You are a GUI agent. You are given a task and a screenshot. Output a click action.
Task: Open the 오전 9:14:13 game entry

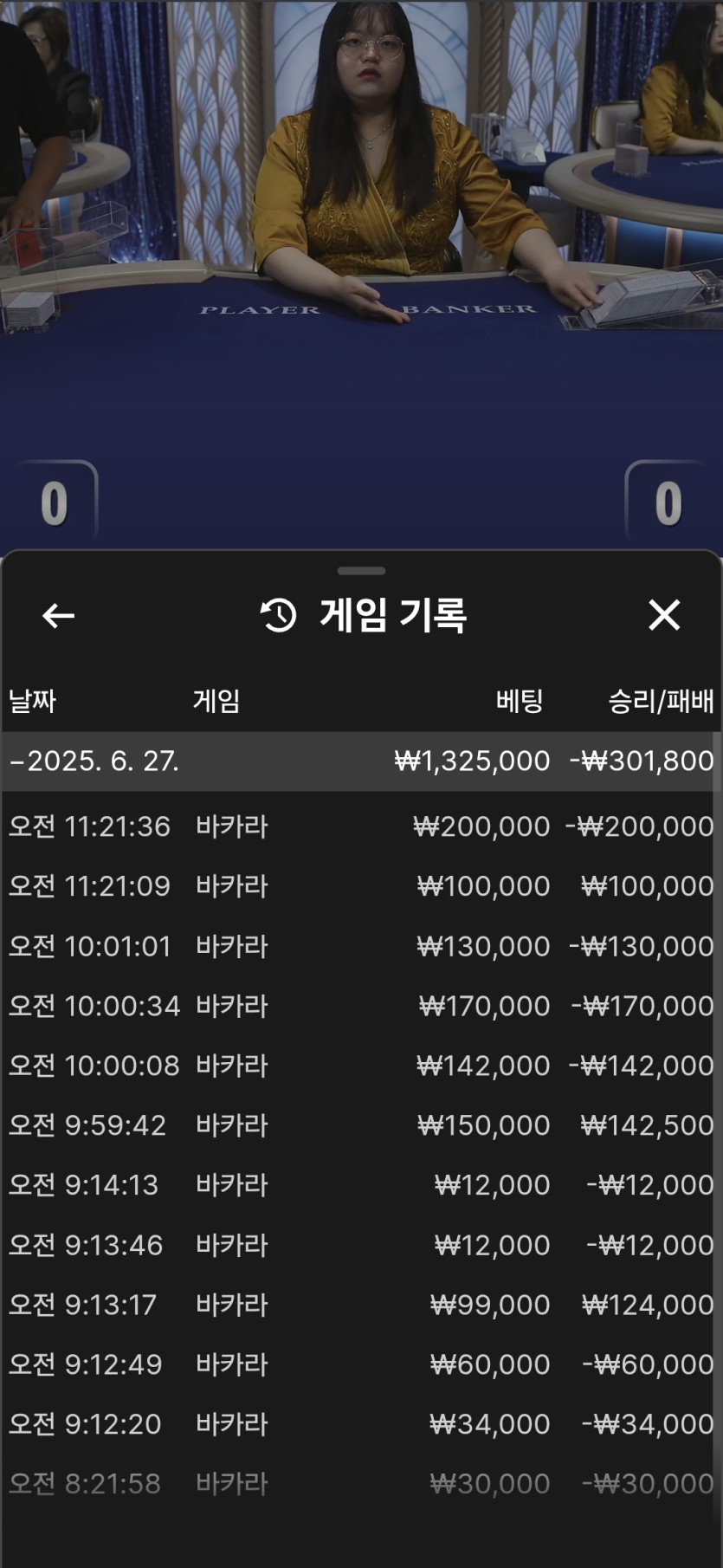[358, 1185]
